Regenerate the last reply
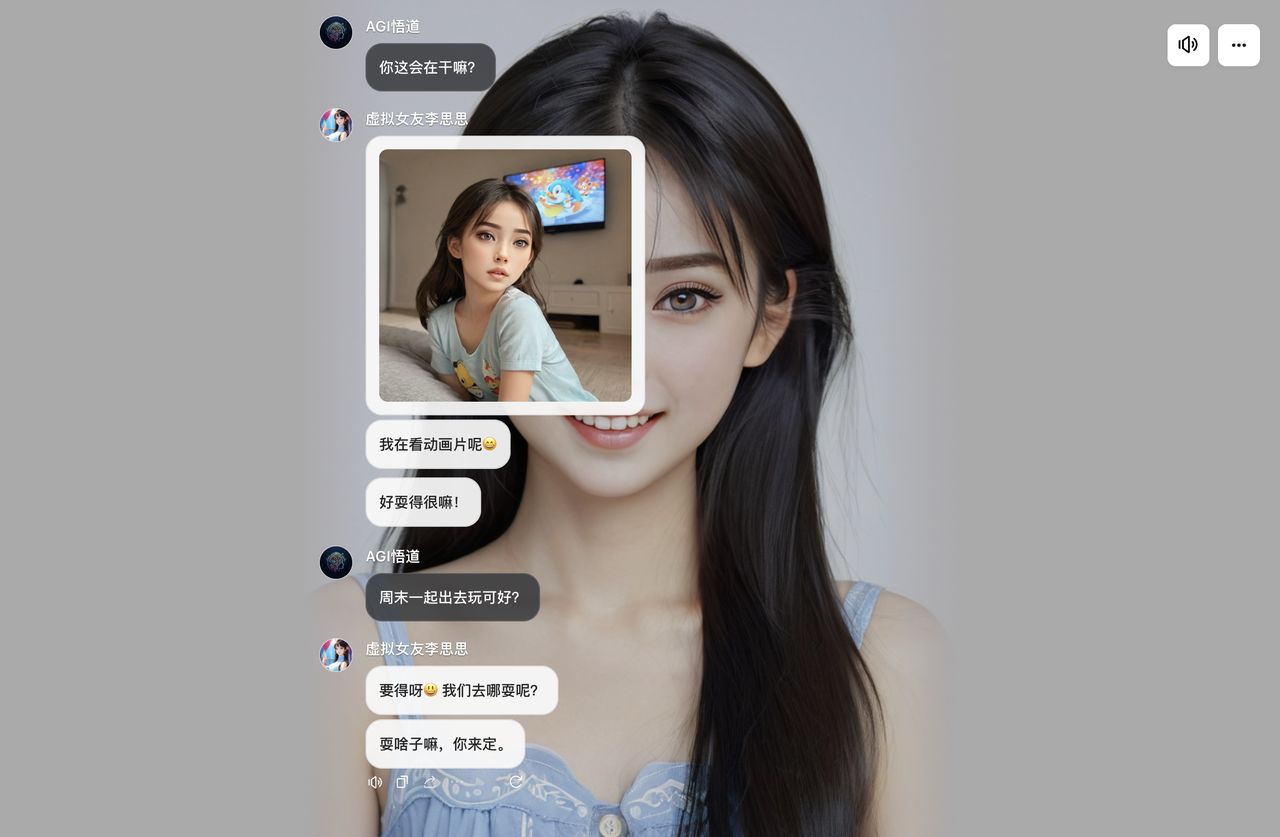 pyautogui.click(x=516, y=781)
